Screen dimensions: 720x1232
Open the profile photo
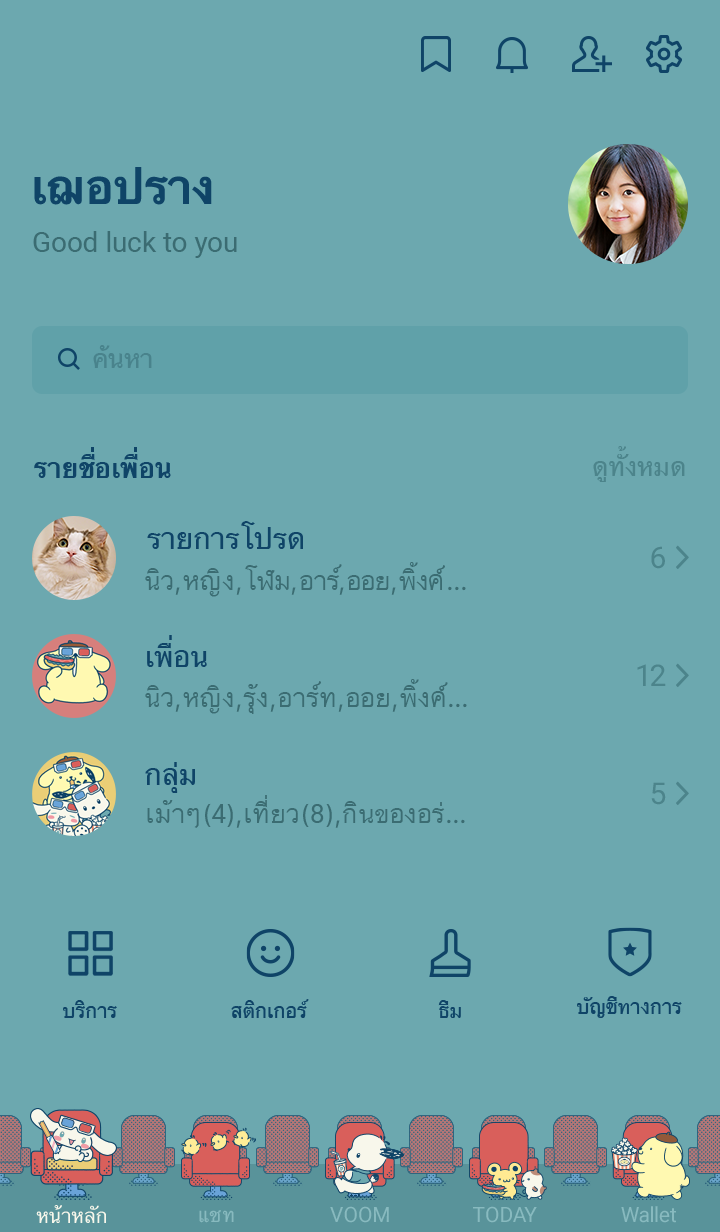pos(628,204)
